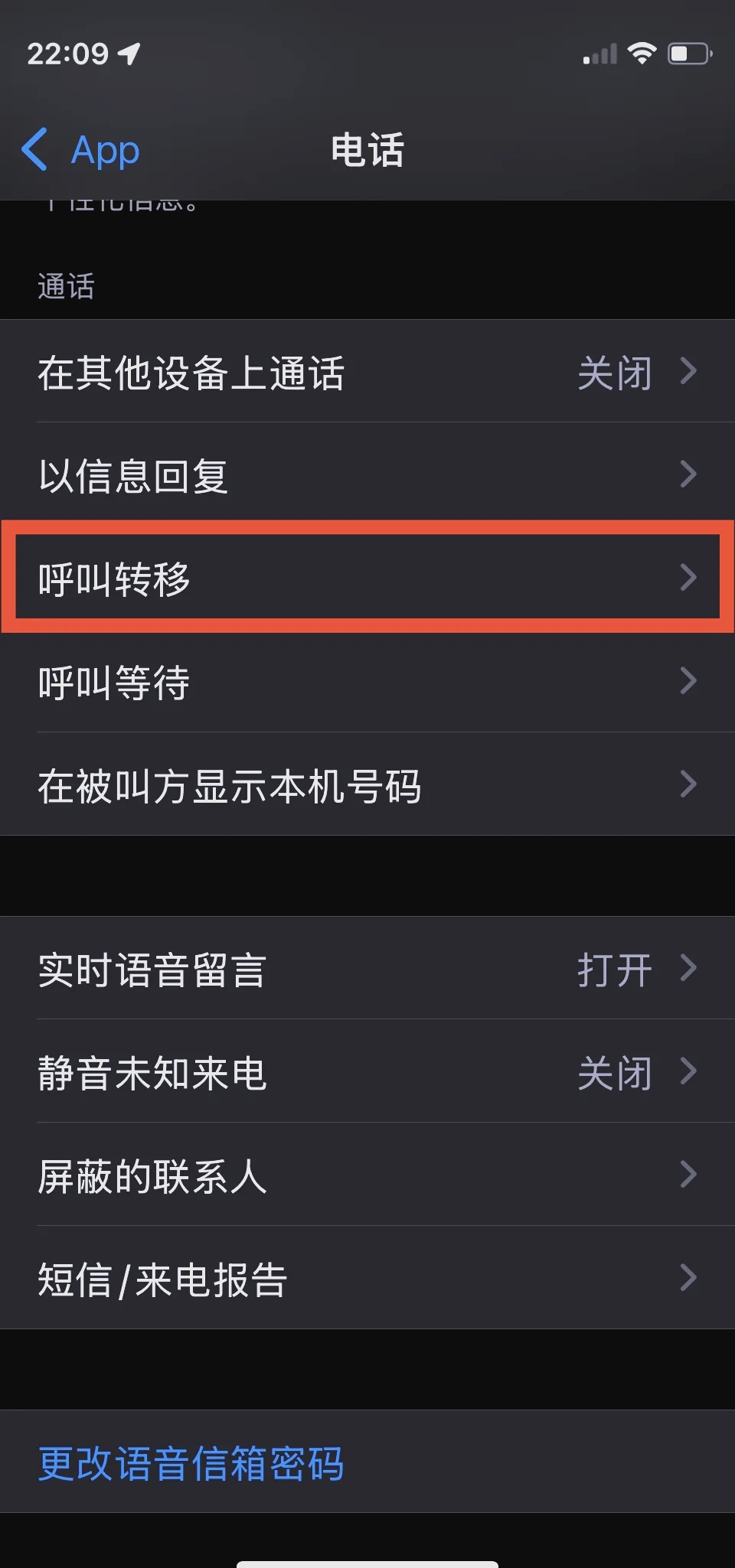View 屏蔽的联系人 list
Image resolution: width=735 pixels, height=1568 pixels.
[x=367, y=1175]
